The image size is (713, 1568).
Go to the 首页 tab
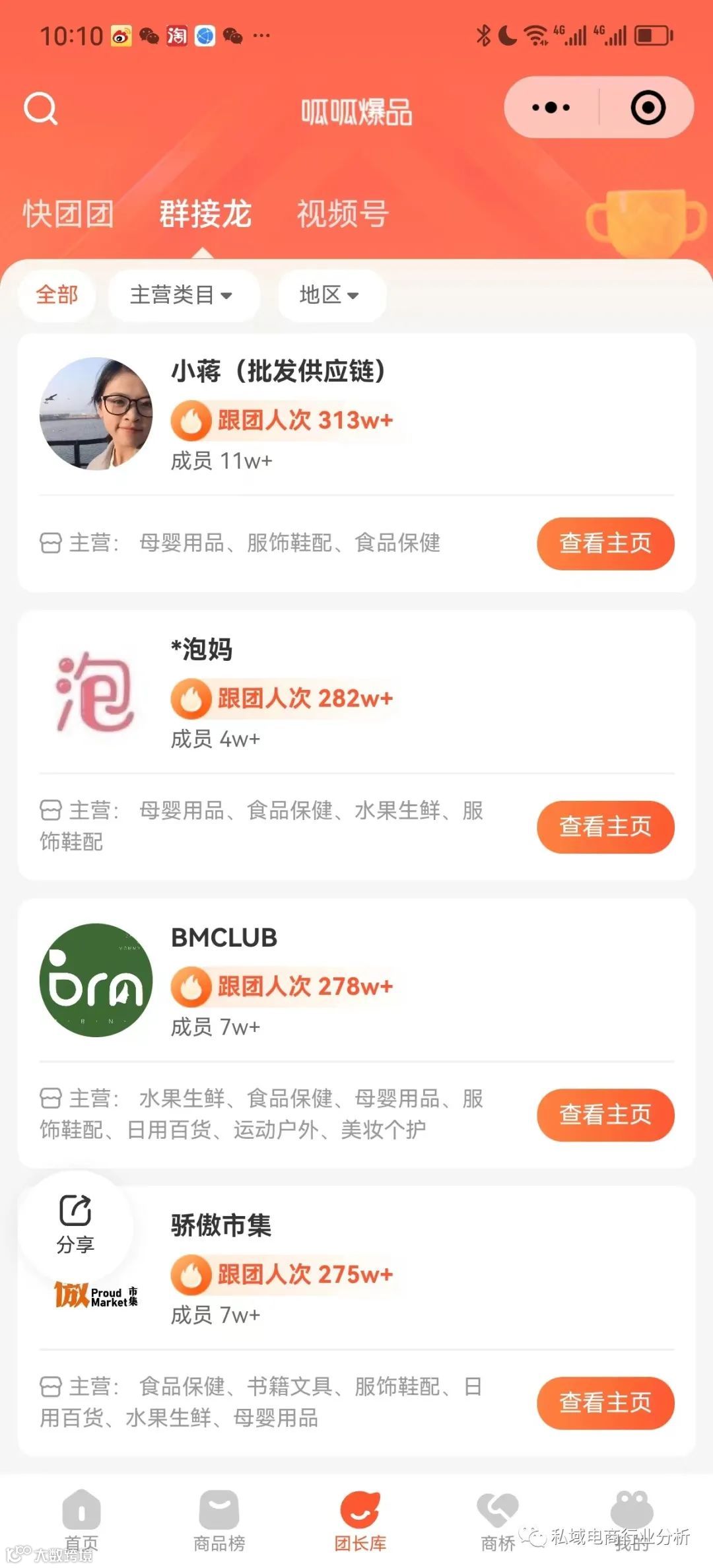[x=81, y=1520]
